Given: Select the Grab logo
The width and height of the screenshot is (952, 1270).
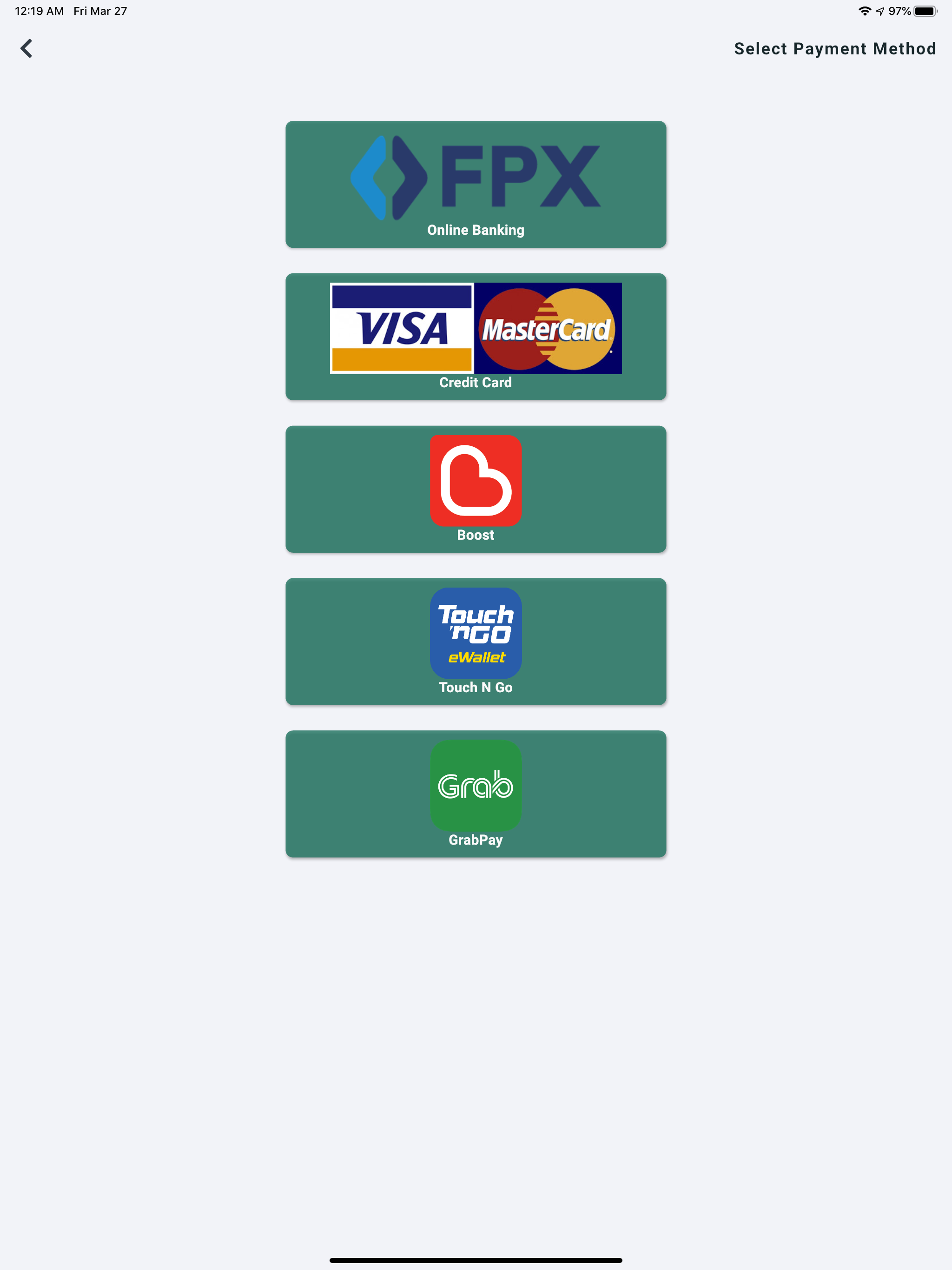Looking at the screenshot, I should (x=476, y=786).
